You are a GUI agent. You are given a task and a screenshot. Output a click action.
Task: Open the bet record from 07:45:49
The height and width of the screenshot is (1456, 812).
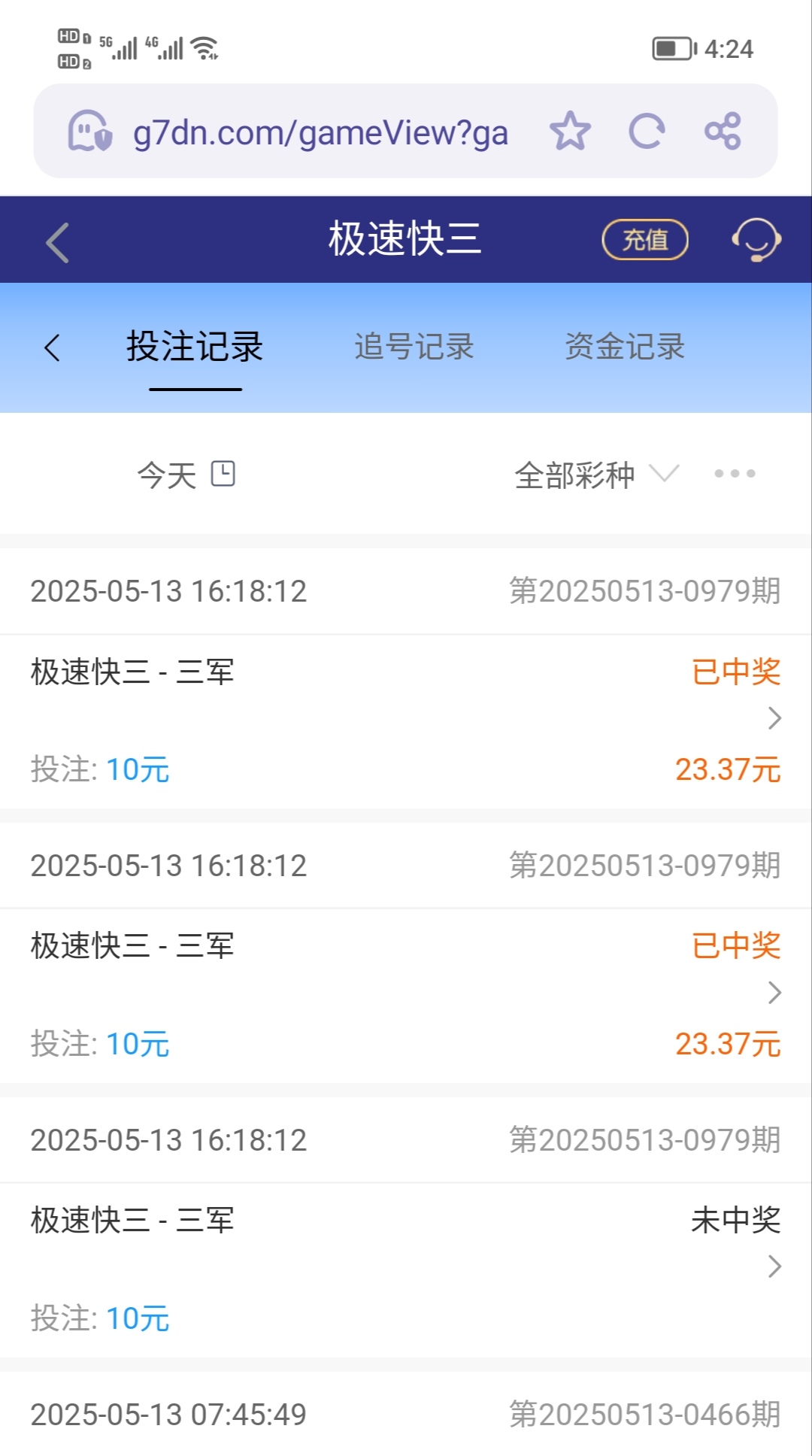(406, 1414)
